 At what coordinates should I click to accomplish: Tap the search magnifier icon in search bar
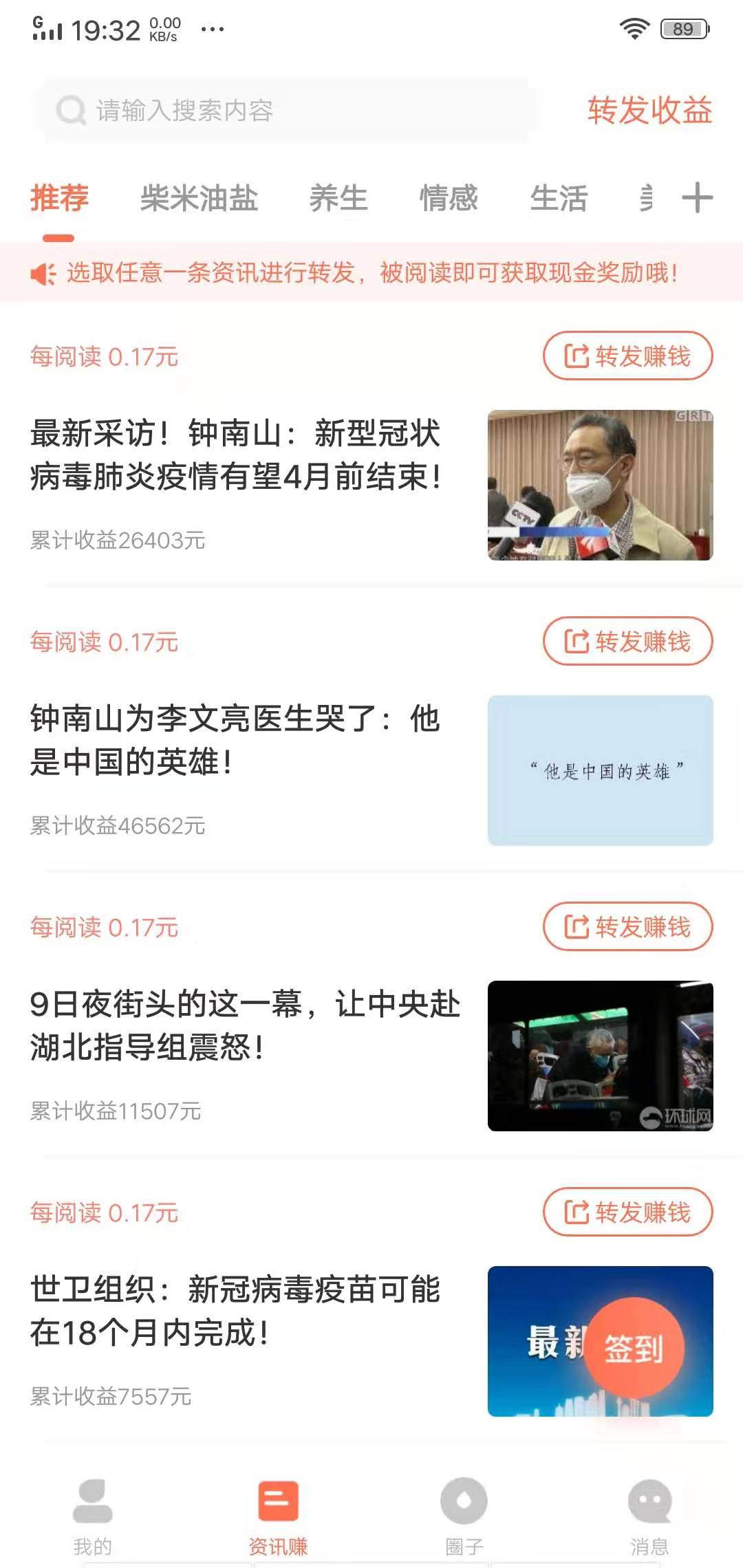pos(70,110)
